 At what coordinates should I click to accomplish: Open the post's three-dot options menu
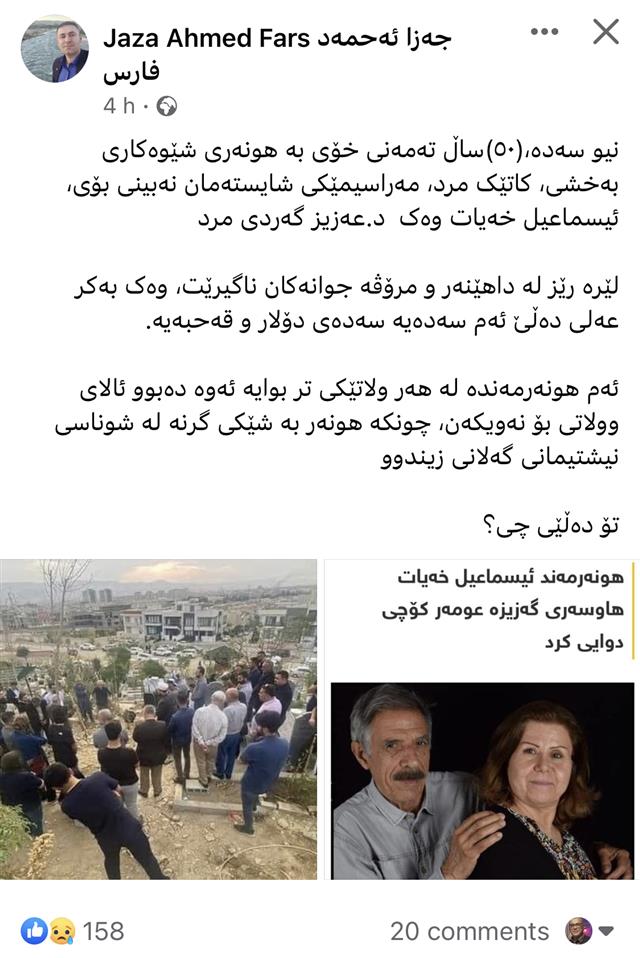544,32
